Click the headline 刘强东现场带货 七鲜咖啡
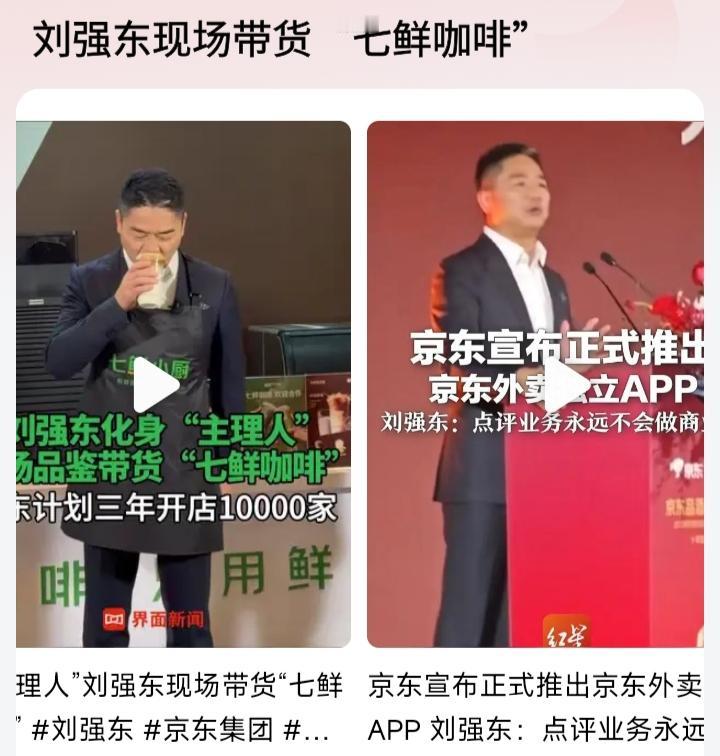The height and width of the screenshot is (756, 720). tap(280, 42)
